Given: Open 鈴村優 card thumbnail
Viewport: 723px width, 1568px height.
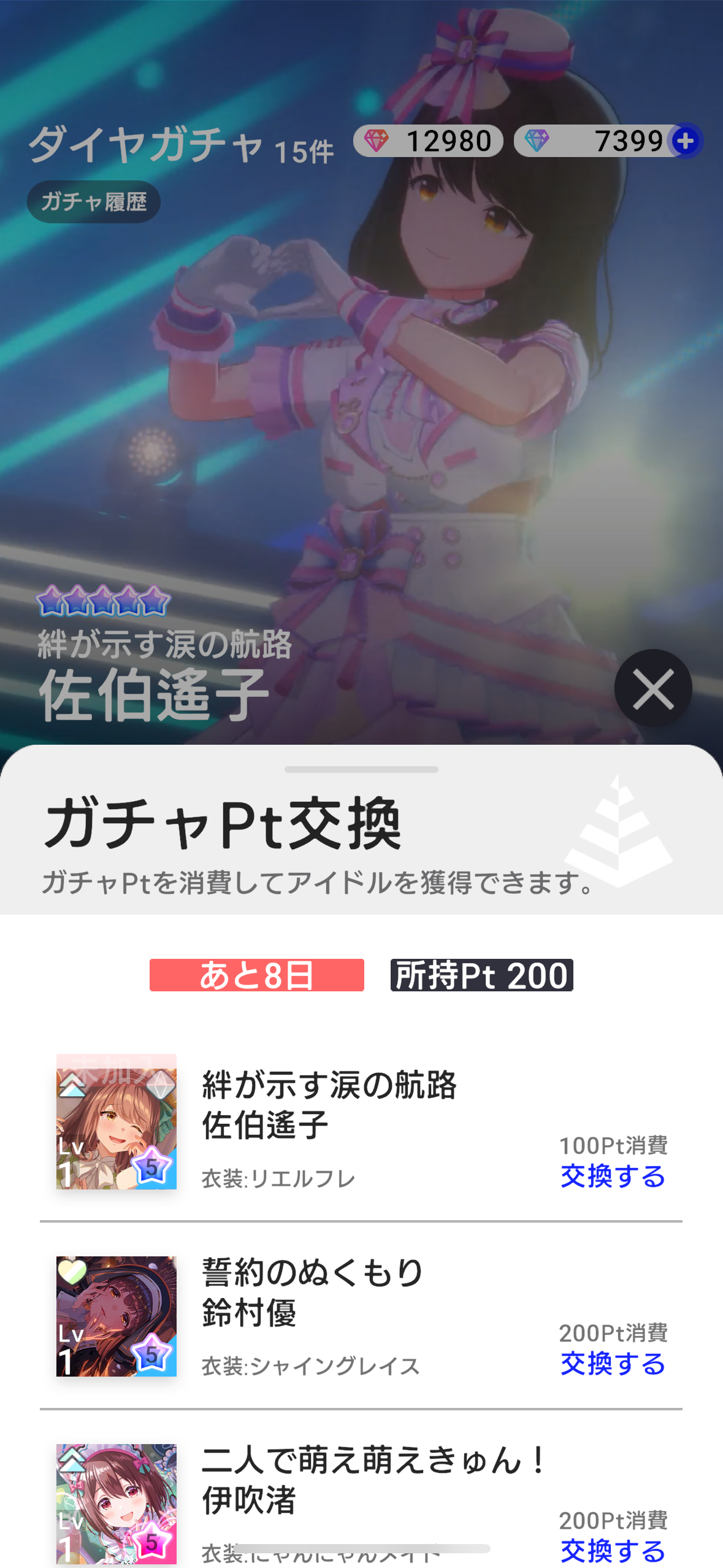Looking at the screenshot, I should click(117, 1316).
